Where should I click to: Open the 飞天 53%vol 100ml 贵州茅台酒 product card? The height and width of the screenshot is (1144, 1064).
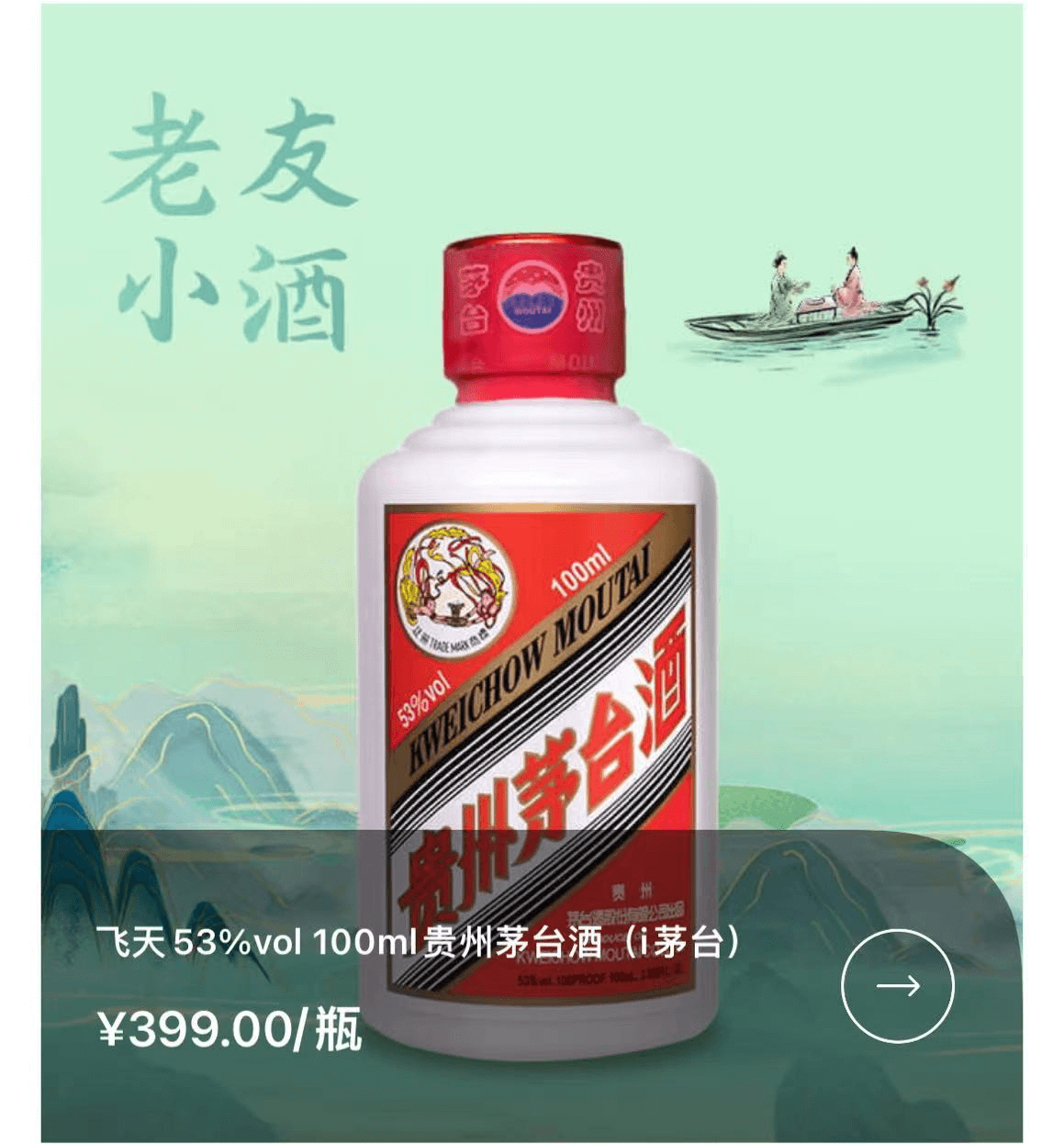click(418, 943)
